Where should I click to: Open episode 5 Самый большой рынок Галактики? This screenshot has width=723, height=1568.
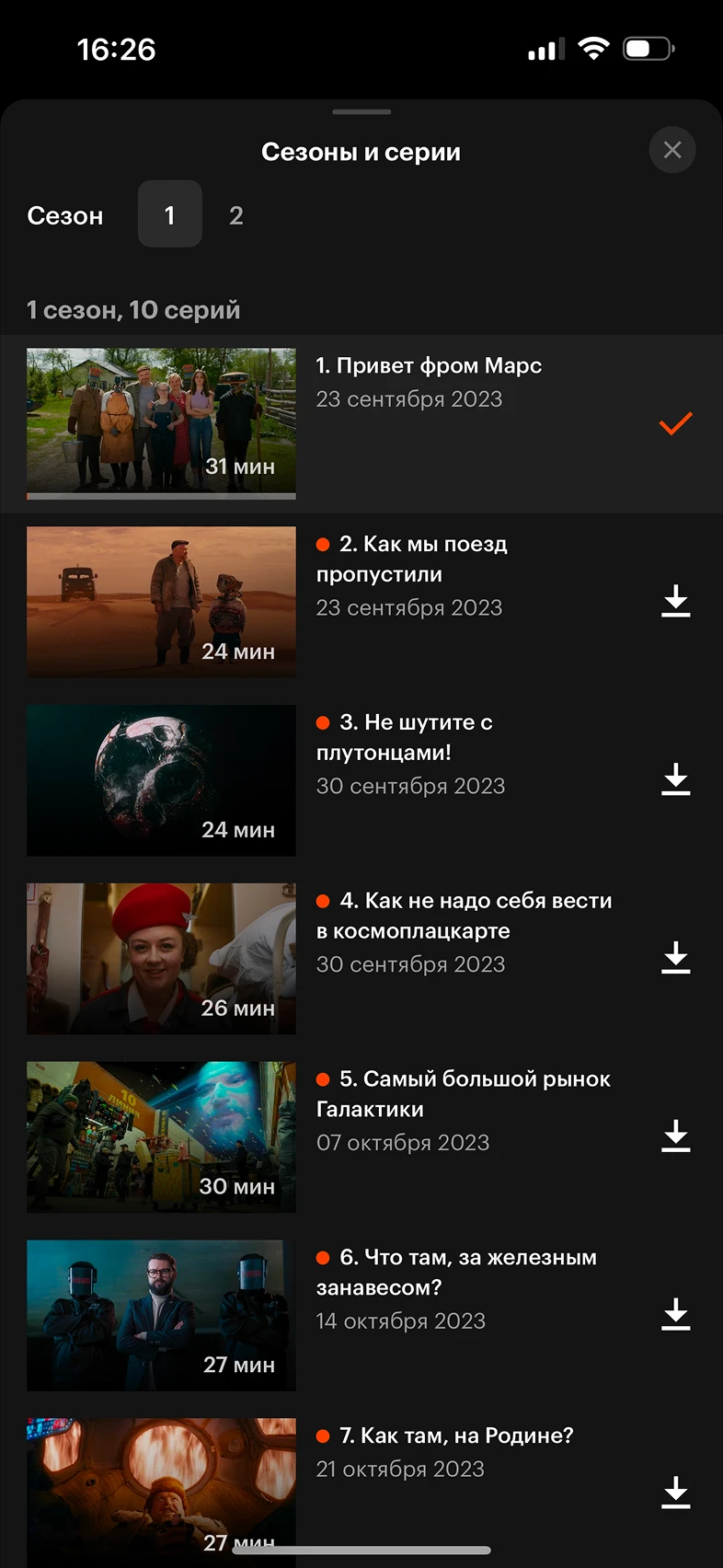[162, 1137]
